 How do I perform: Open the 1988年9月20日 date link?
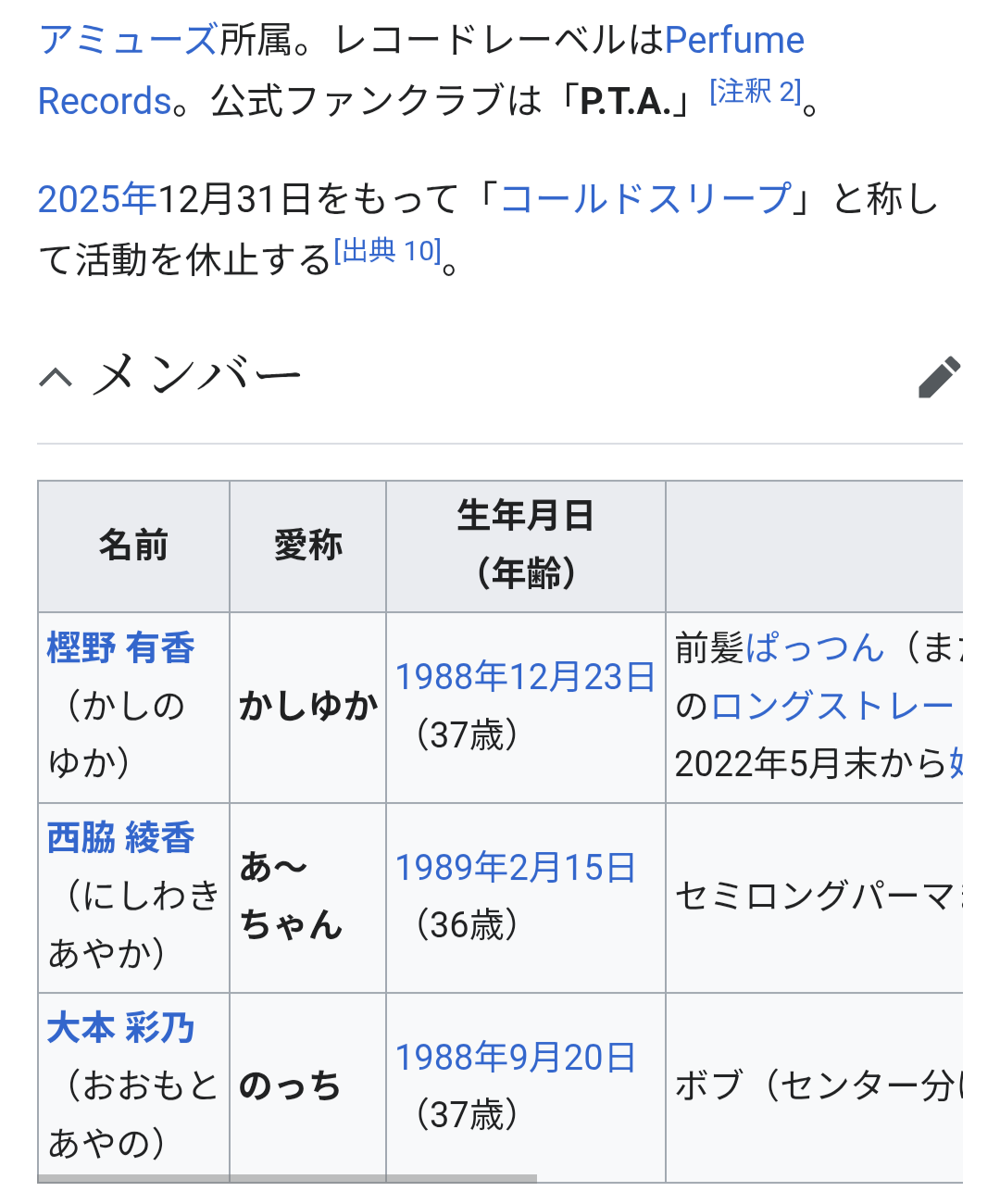coord(515,1058)
